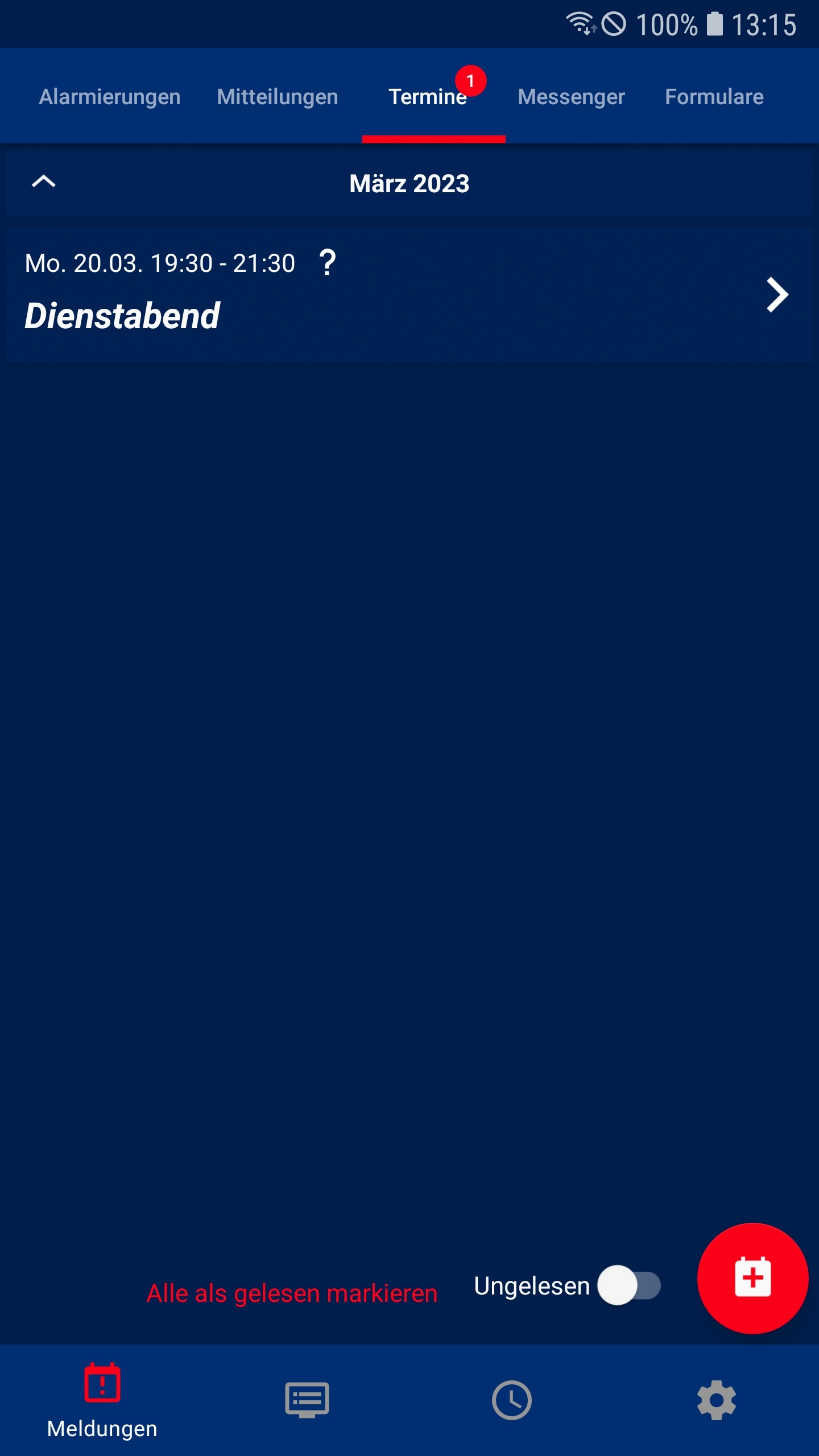Screen dimensions: 819x1456
Task: Tap Alle als gelesen markieren
Action: coord(292,1293)
